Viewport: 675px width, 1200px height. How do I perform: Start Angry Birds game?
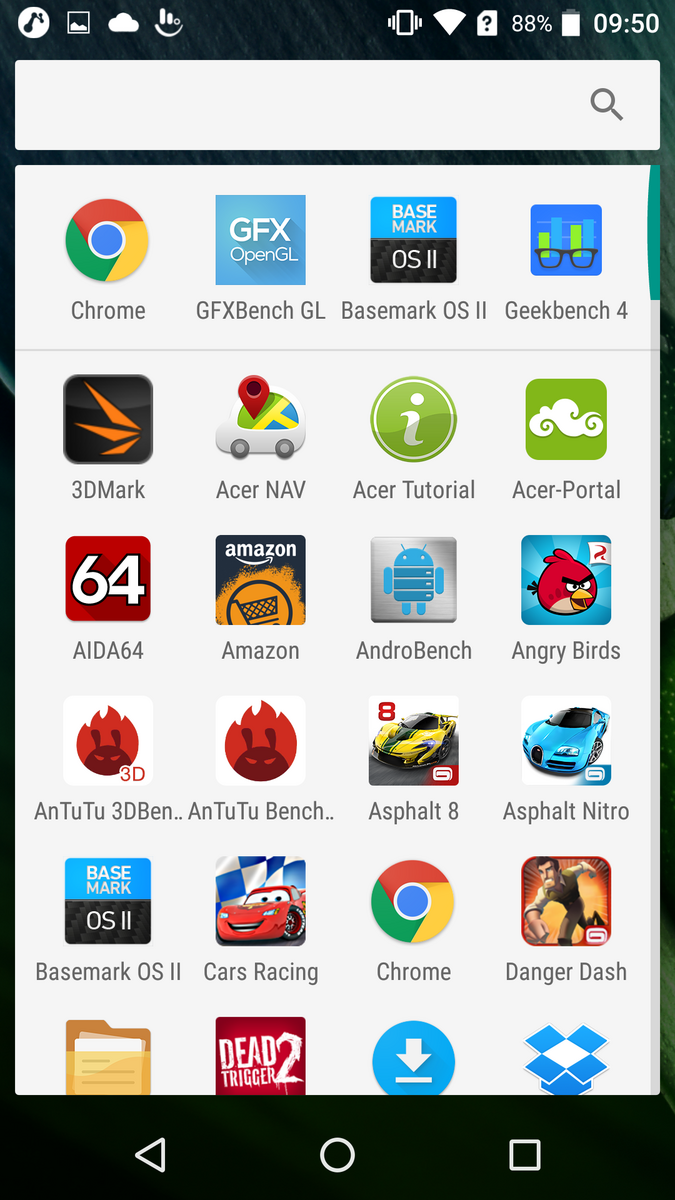(566, 580)
